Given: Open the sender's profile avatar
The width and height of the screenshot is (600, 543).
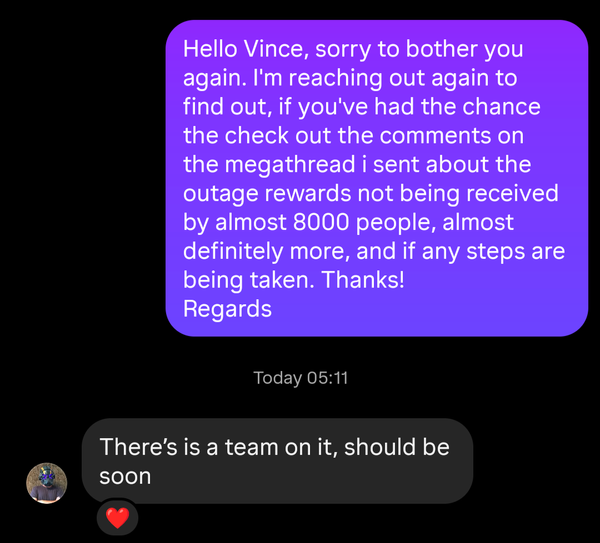Looking at the screenshot, I should pyautogui.click(x=46, y=483).
